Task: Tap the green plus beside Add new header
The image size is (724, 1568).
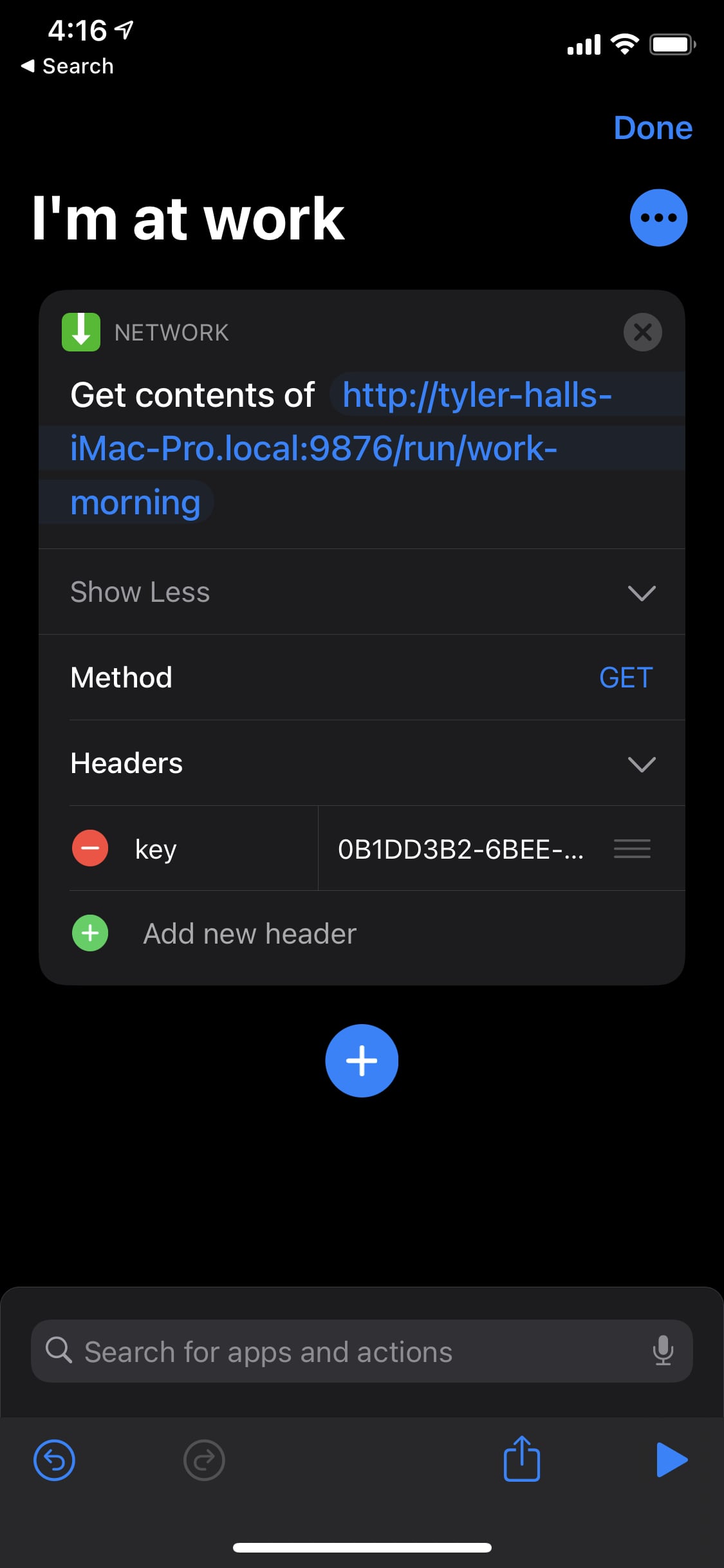Action: point(89,933)
